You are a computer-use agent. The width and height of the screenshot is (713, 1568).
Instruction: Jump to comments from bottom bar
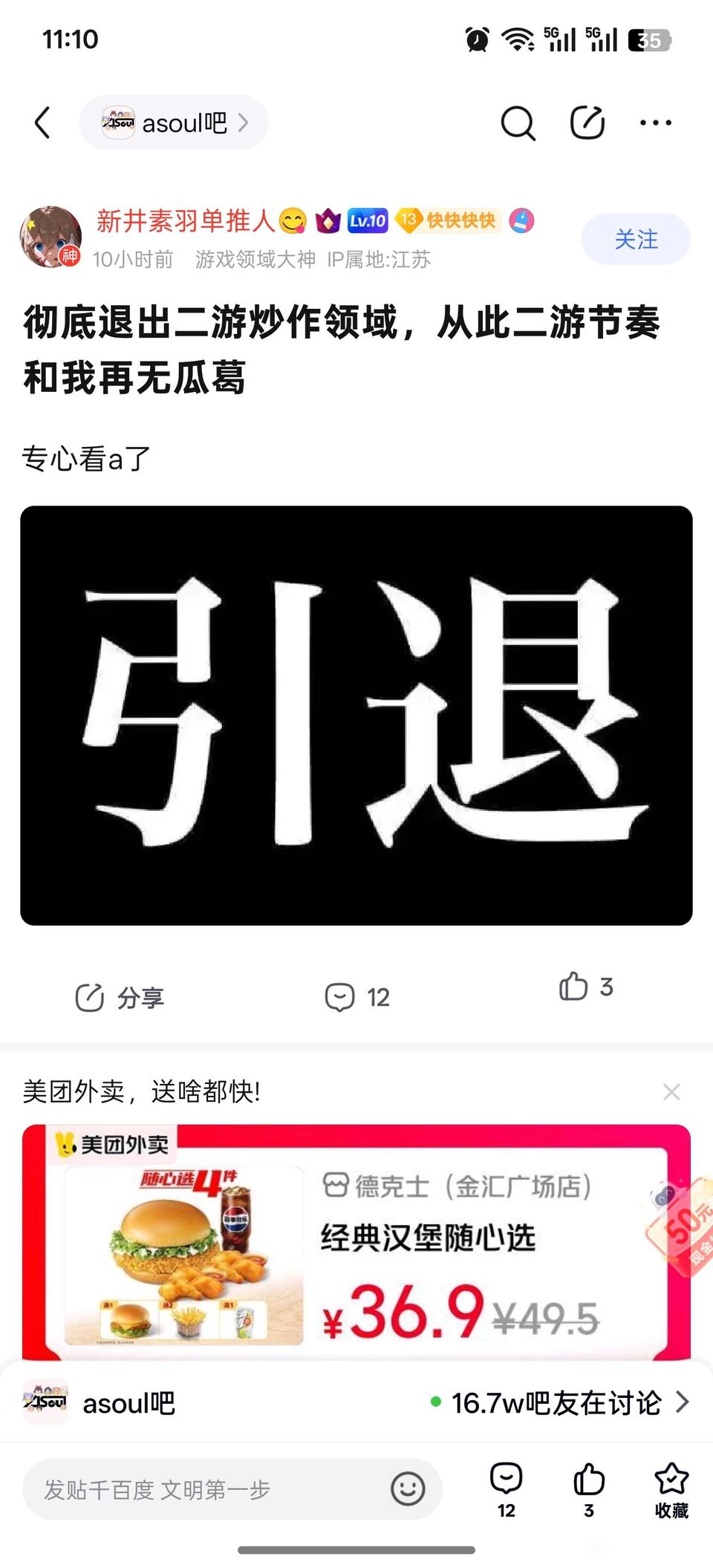point(507,1489)
